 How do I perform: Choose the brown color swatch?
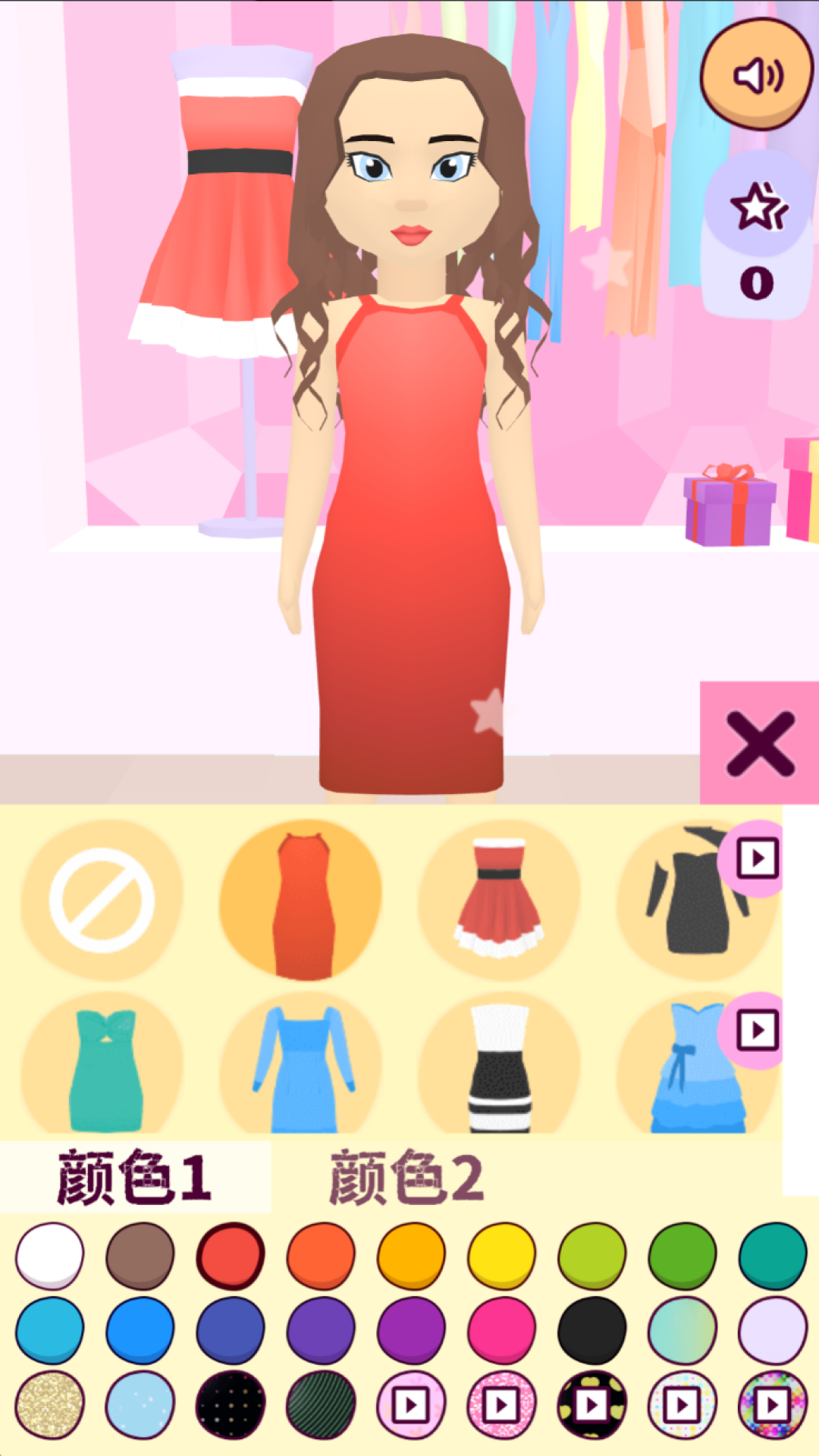[x=140, y=1256]
